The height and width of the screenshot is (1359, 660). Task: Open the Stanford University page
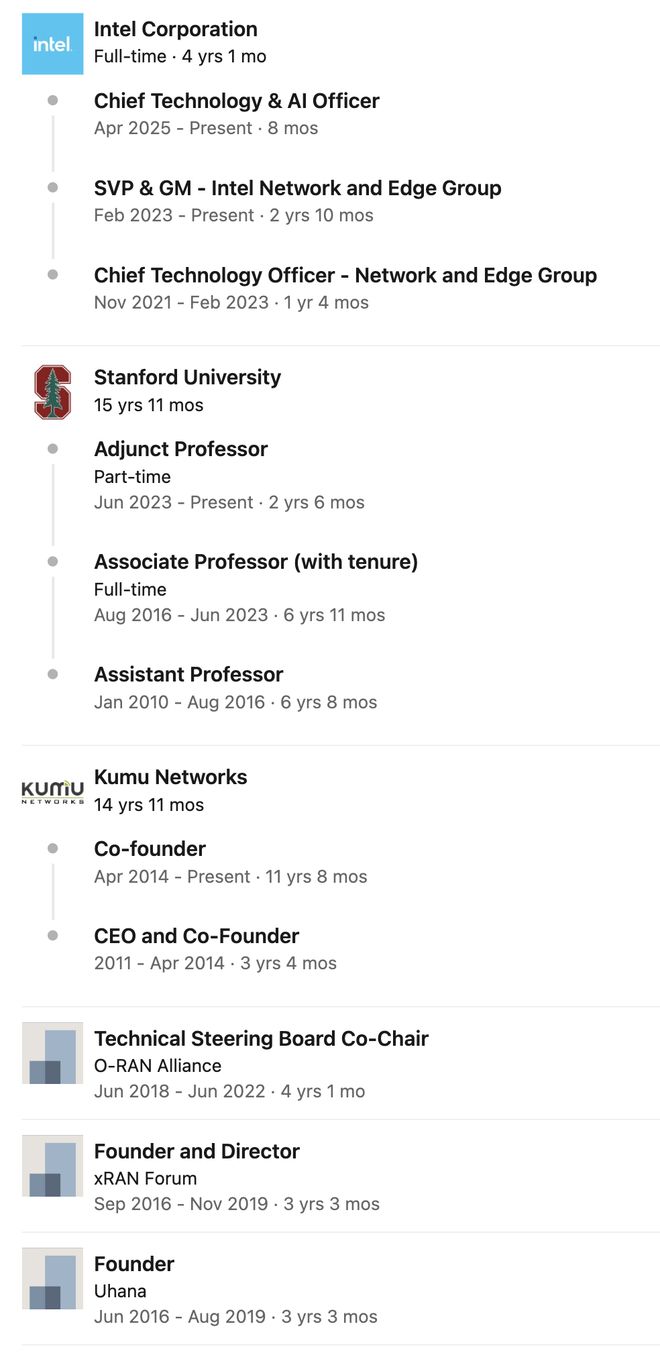click(x=187, y=378)
